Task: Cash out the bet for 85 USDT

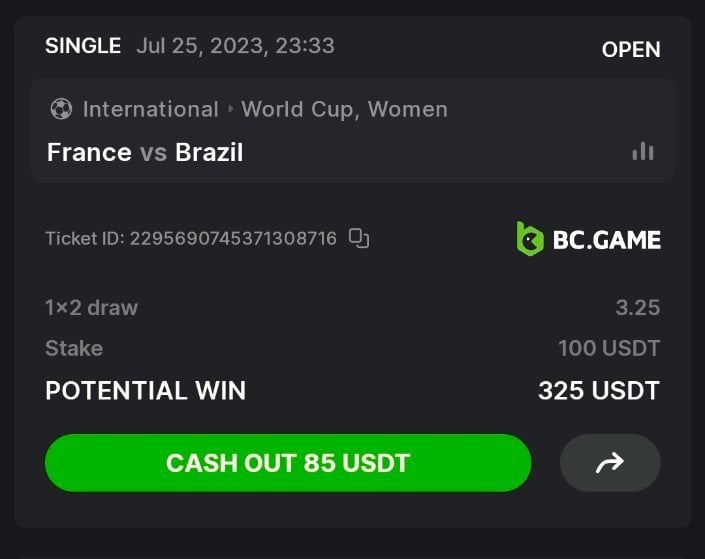Action: click(x=288, y=463)
